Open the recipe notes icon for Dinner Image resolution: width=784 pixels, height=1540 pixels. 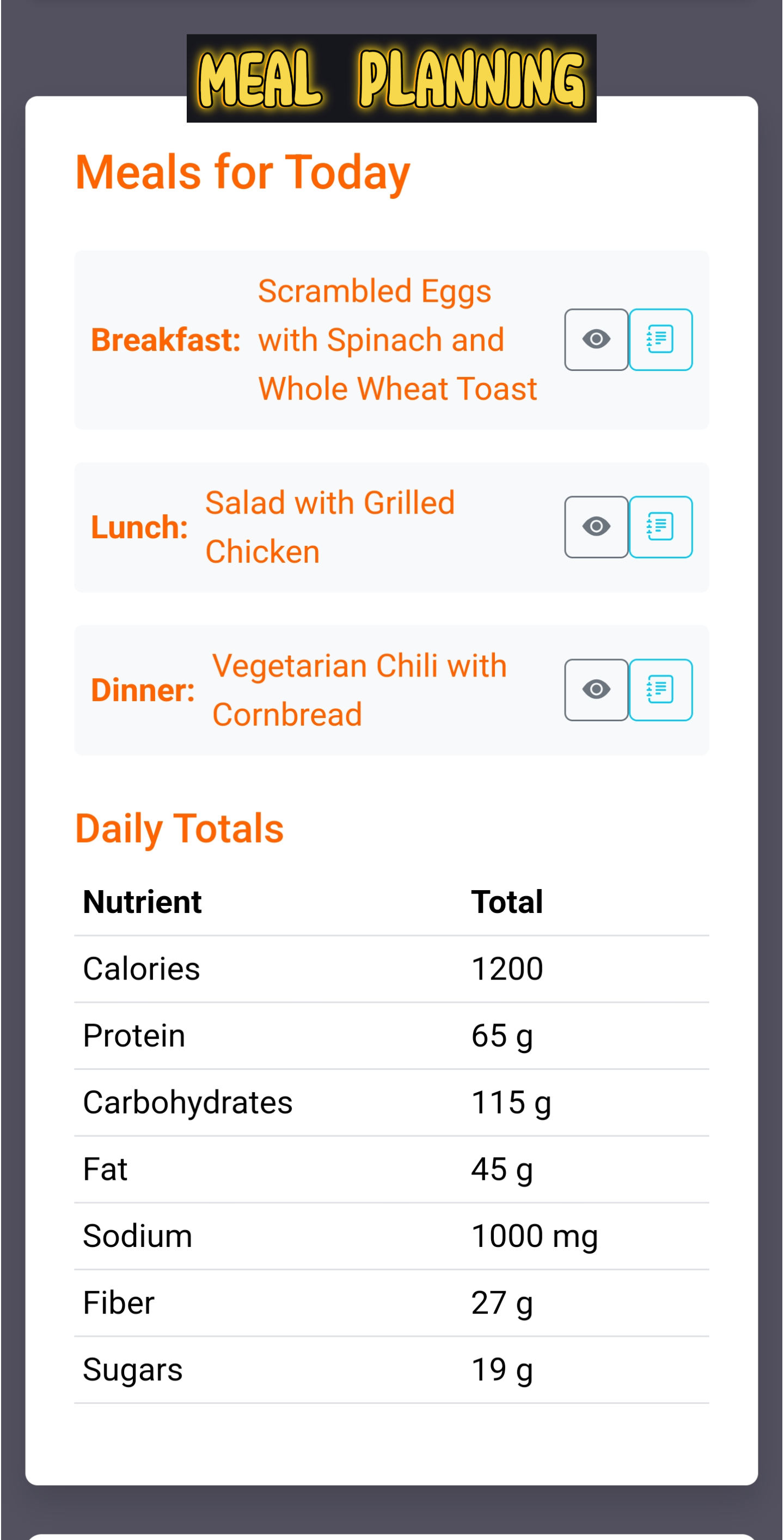click(660, 690)
